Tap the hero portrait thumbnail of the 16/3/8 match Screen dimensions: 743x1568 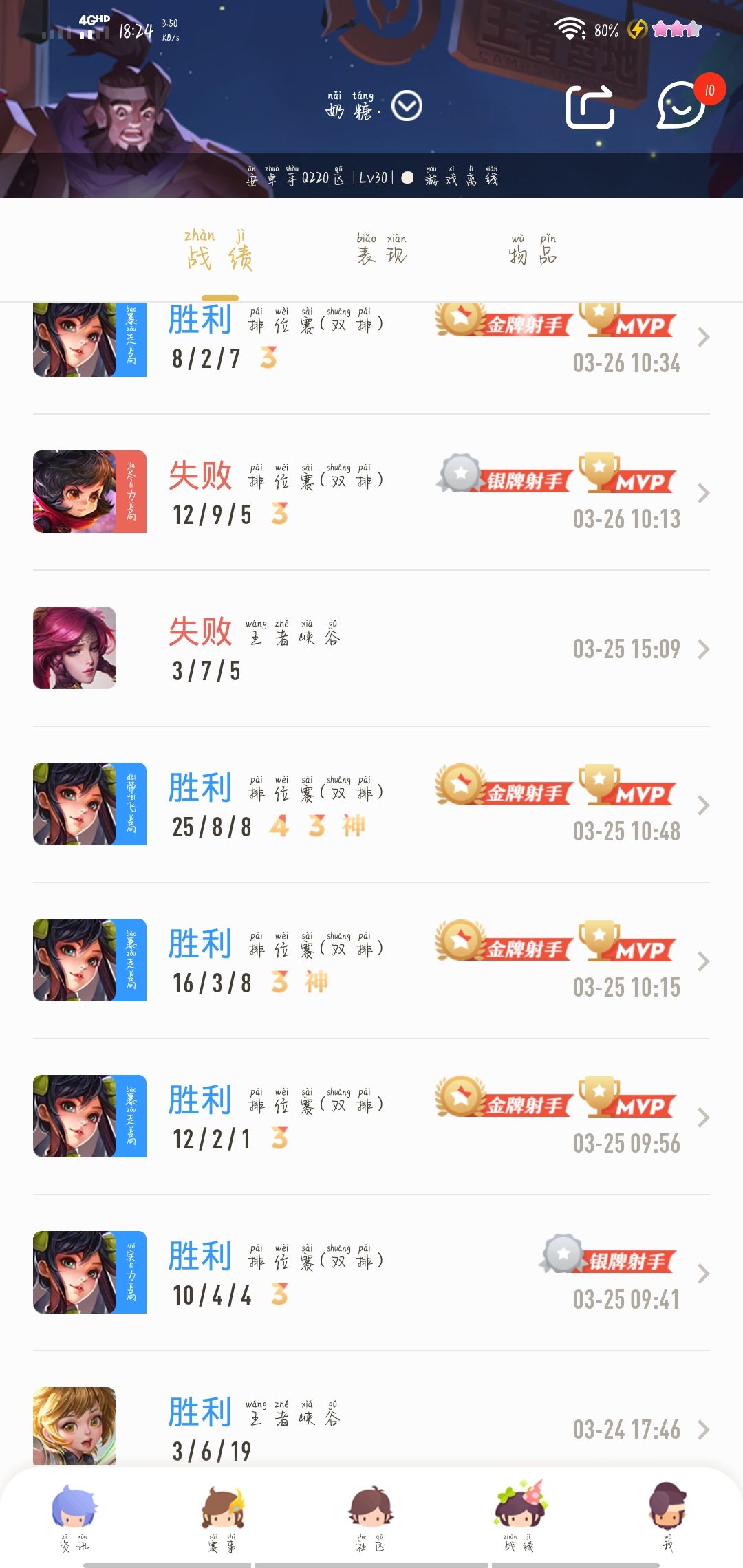tap(89, 961)
